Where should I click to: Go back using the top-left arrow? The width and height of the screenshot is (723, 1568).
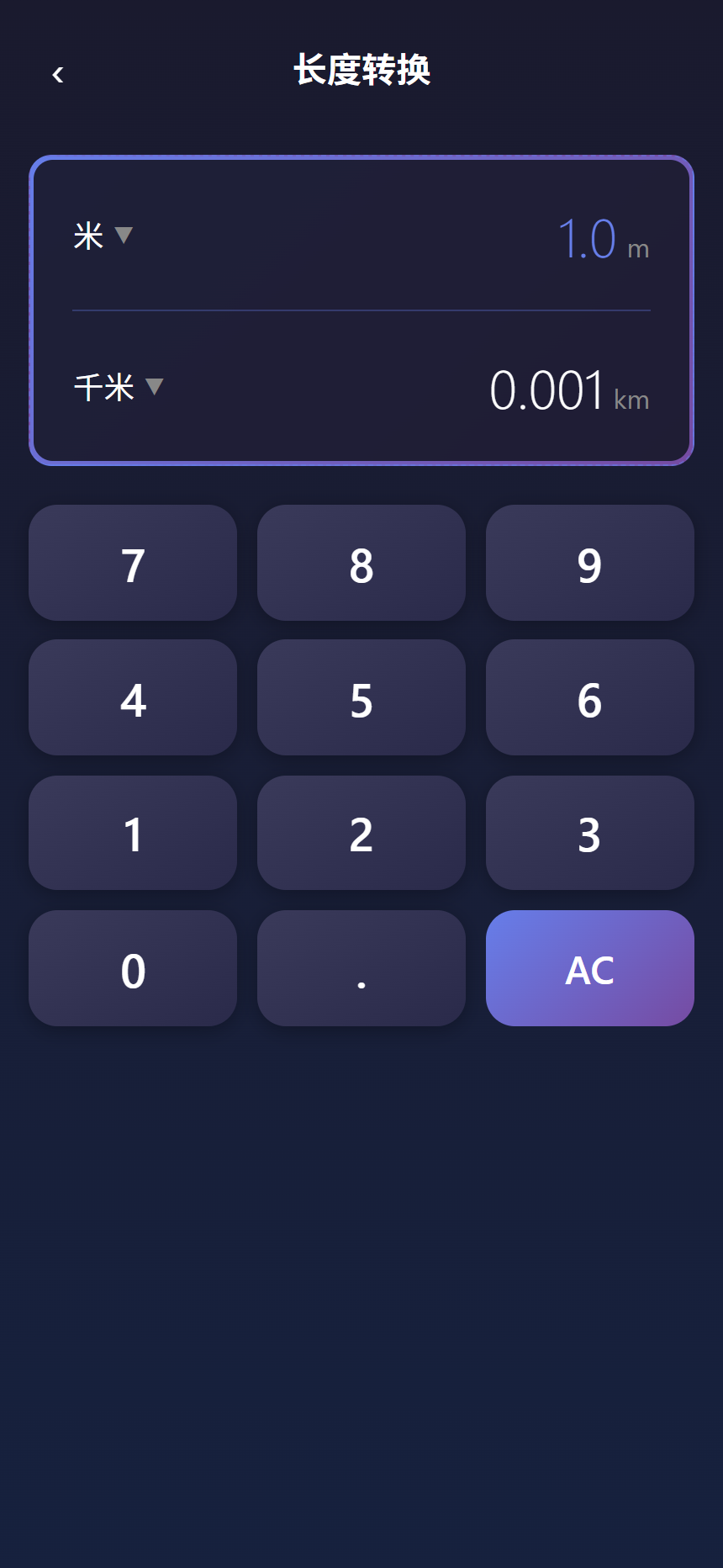point(58,75)
